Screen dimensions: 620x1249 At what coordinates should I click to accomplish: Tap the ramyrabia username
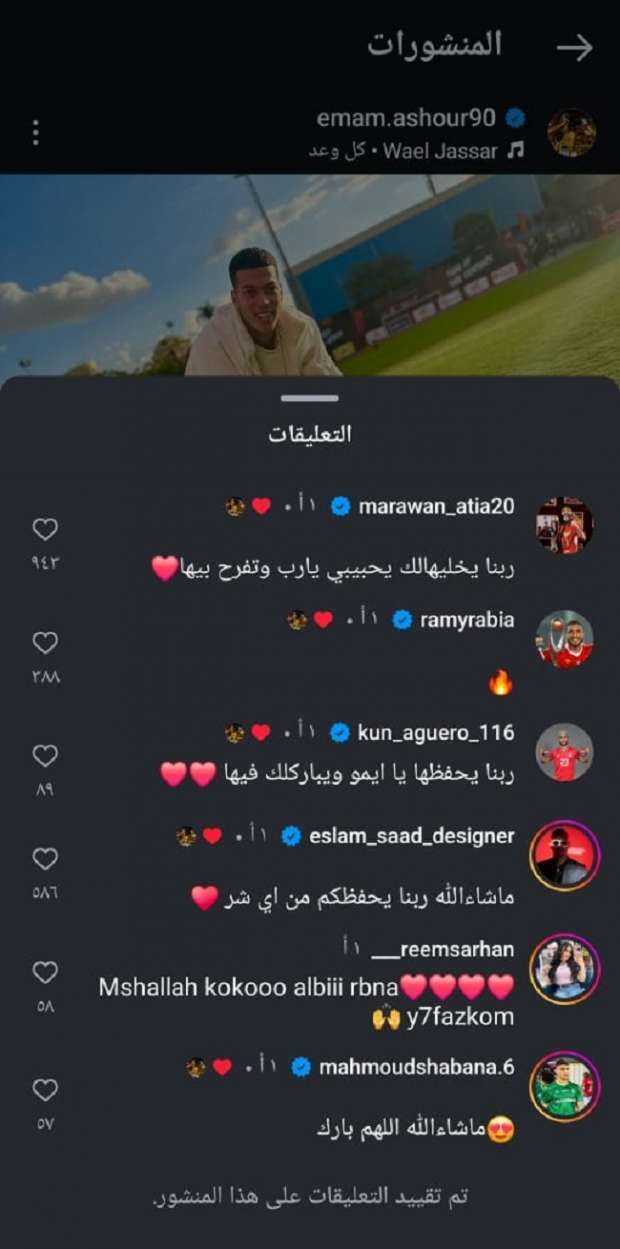[x=467, y=620]
